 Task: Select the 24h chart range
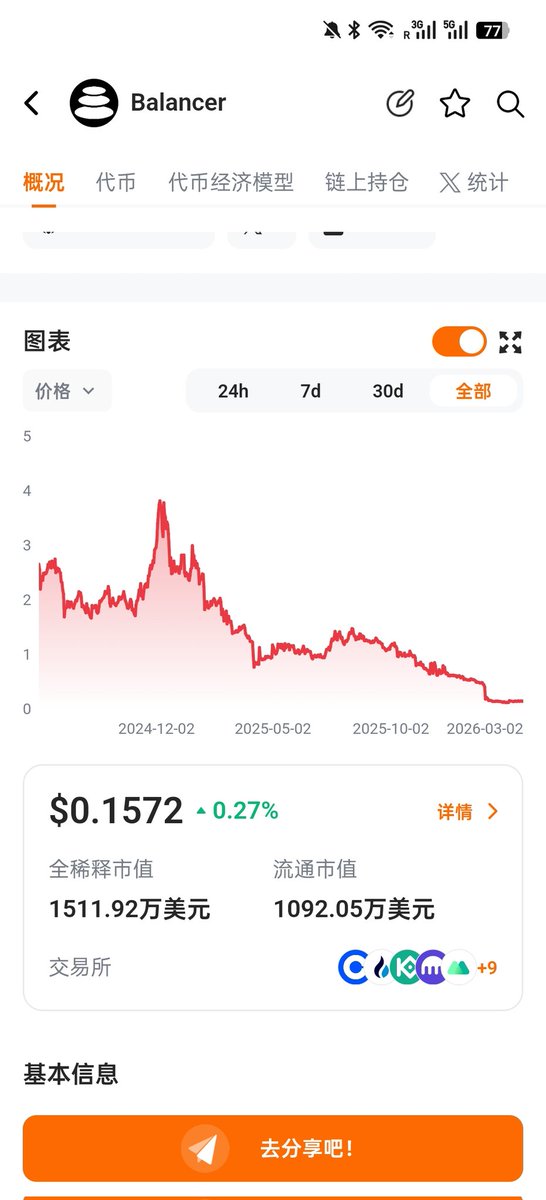(x=233, y=391)
